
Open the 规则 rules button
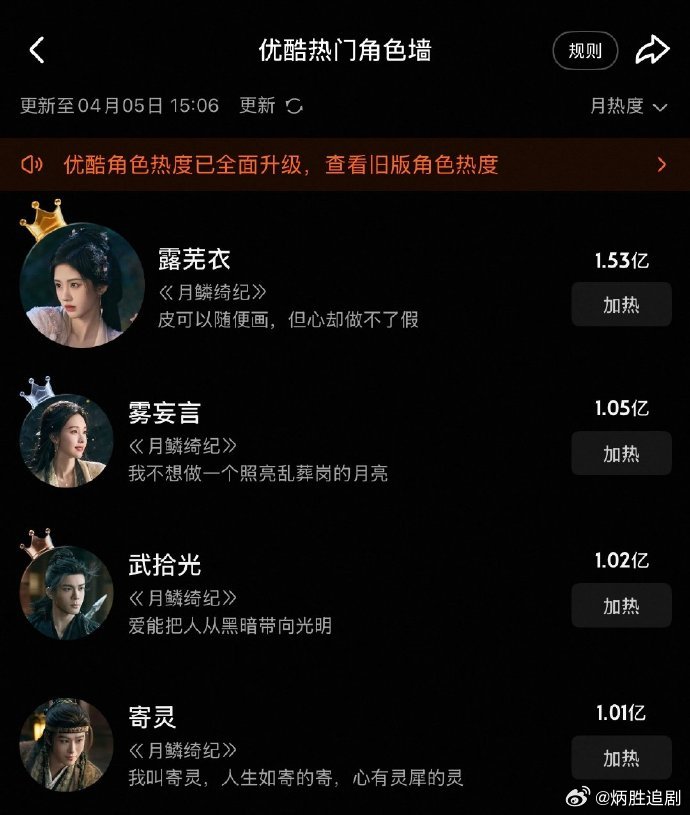pyautogui.click(x=585, y=50)
